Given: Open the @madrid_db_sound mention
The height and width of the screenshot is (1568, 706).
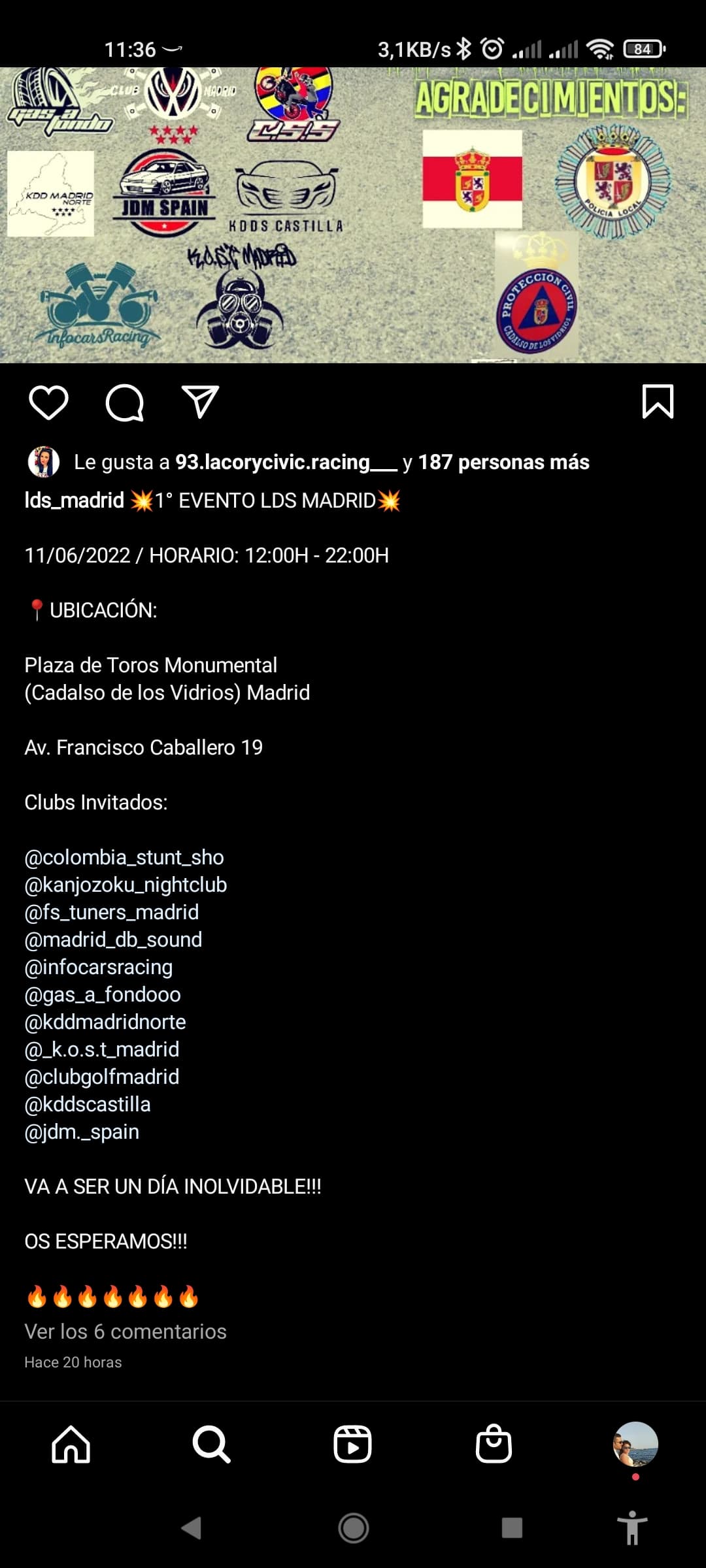Looking at the screenshot, I should click(x=113, y=939).
